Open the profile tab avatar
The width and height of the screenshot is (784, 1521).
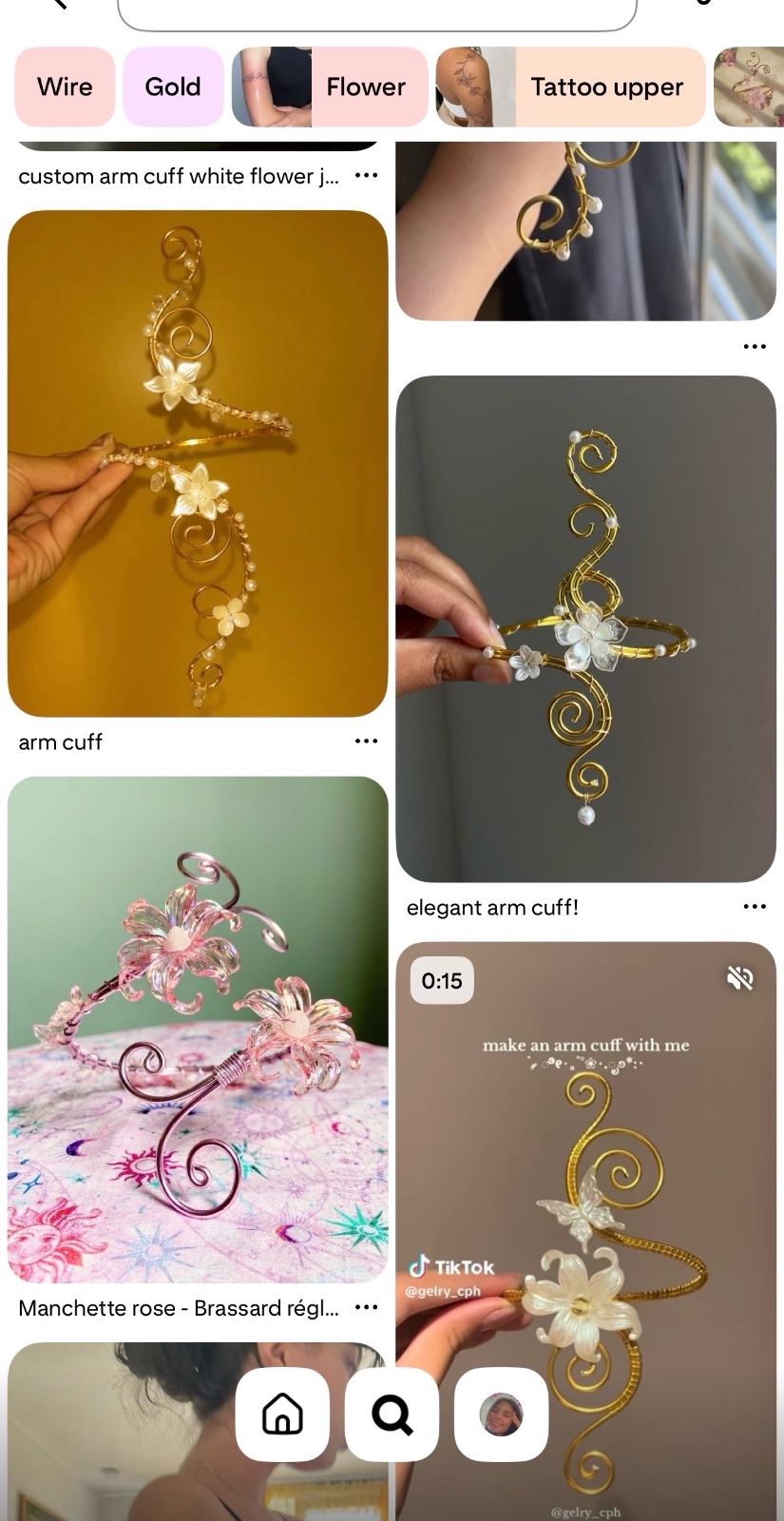tap(502, 1415)
